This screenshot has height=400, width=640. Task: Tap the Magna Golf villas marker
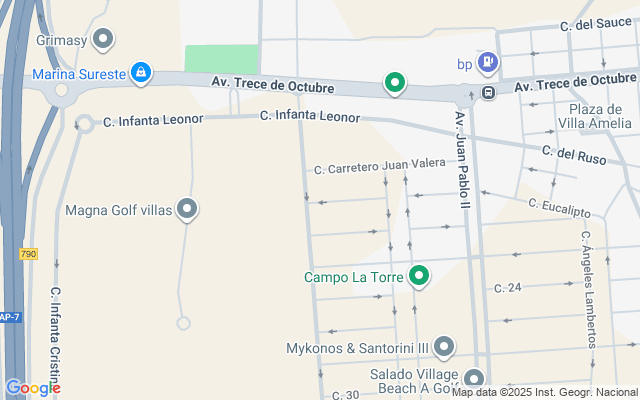pyautogui.click(x=187, y=209)
